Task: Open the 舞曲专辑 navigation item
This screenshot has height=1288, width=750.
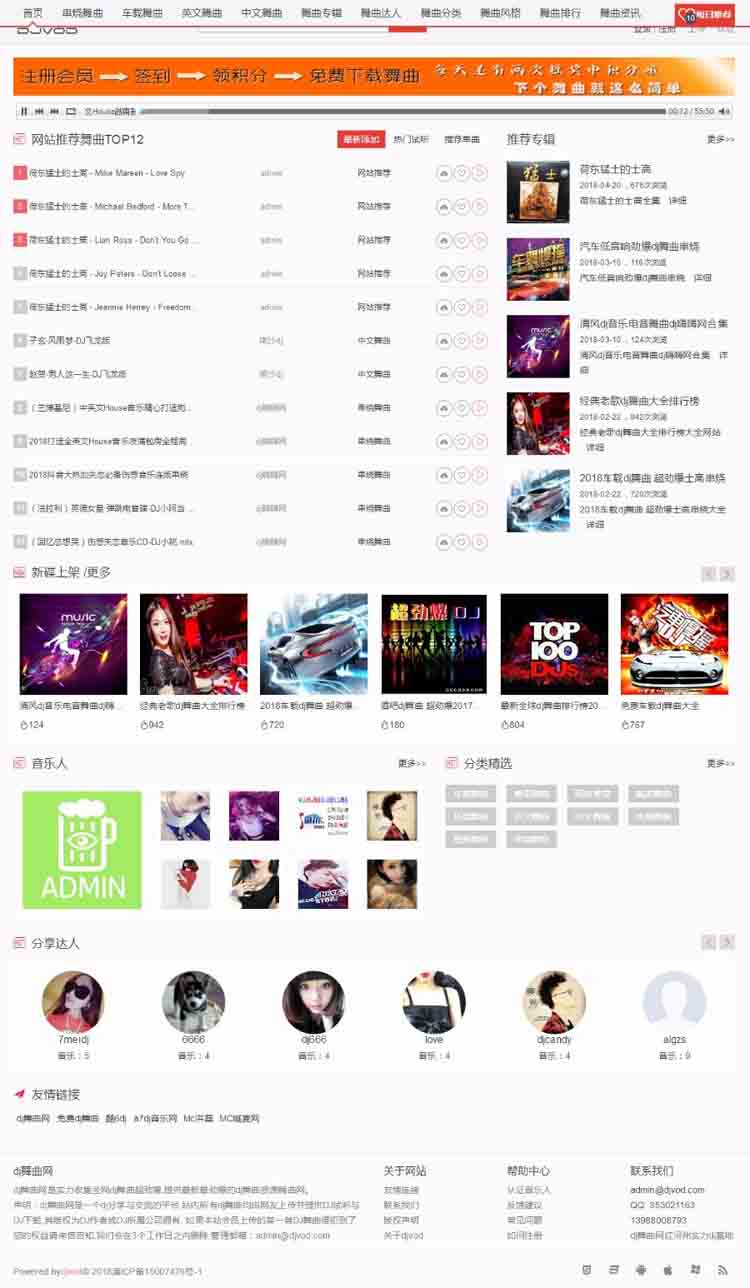Action: click(321, 13)
